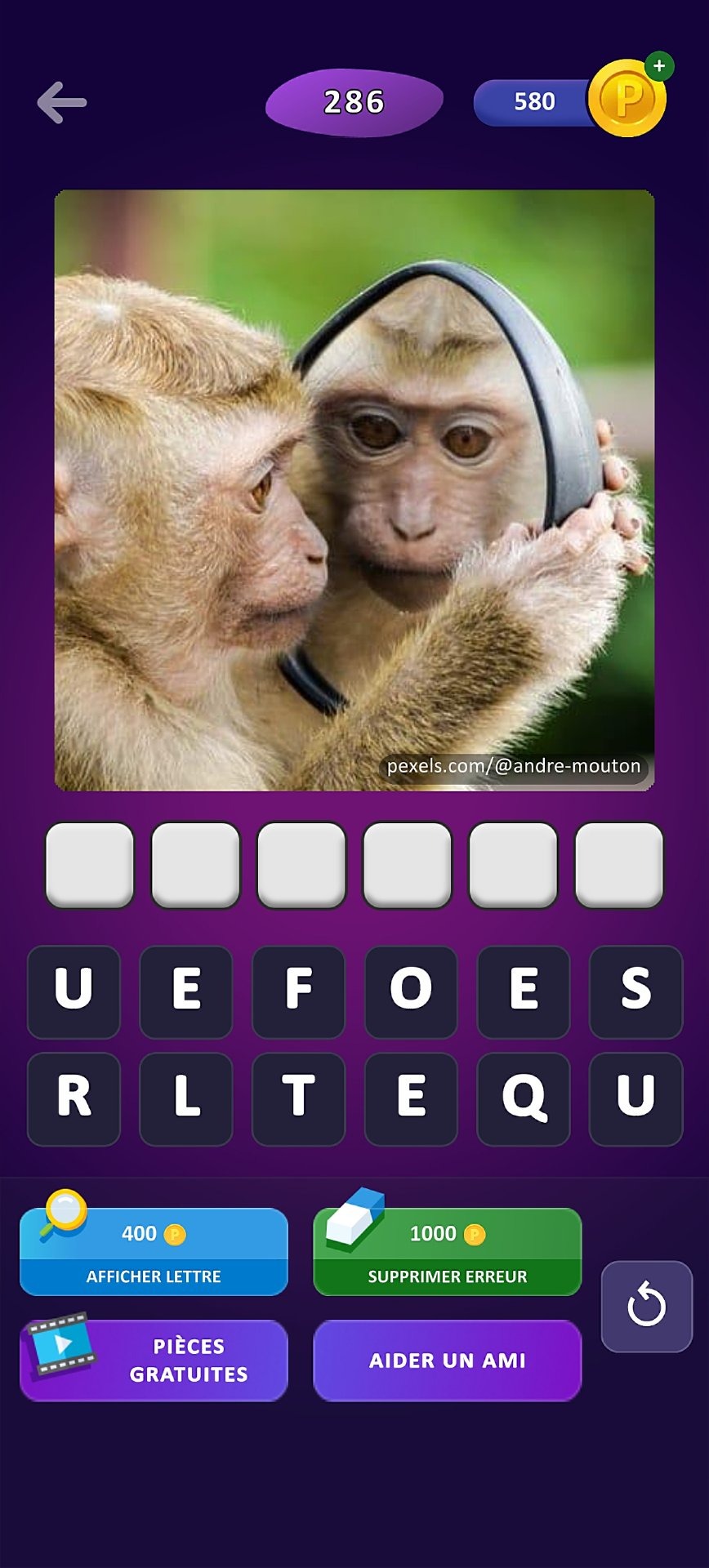Screen dimensions: 709x1568
Task: Select letter L tile
Action: (186, 1098)
